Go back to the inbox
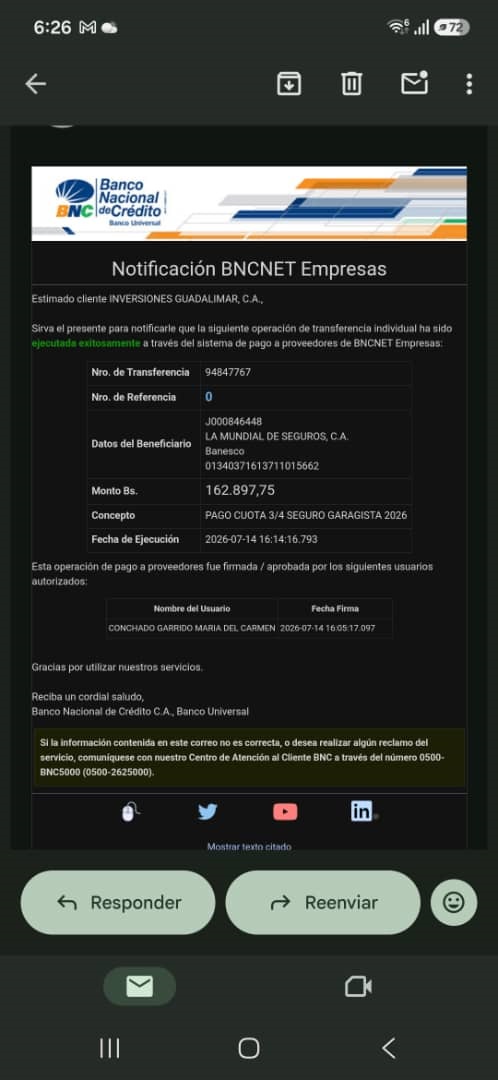 (x=36, y=84)
